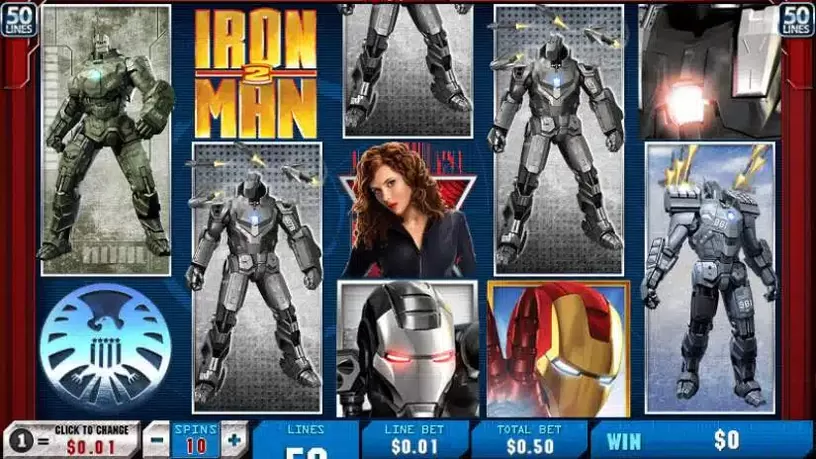Decrease the number of spins

(x=158, y=439)
